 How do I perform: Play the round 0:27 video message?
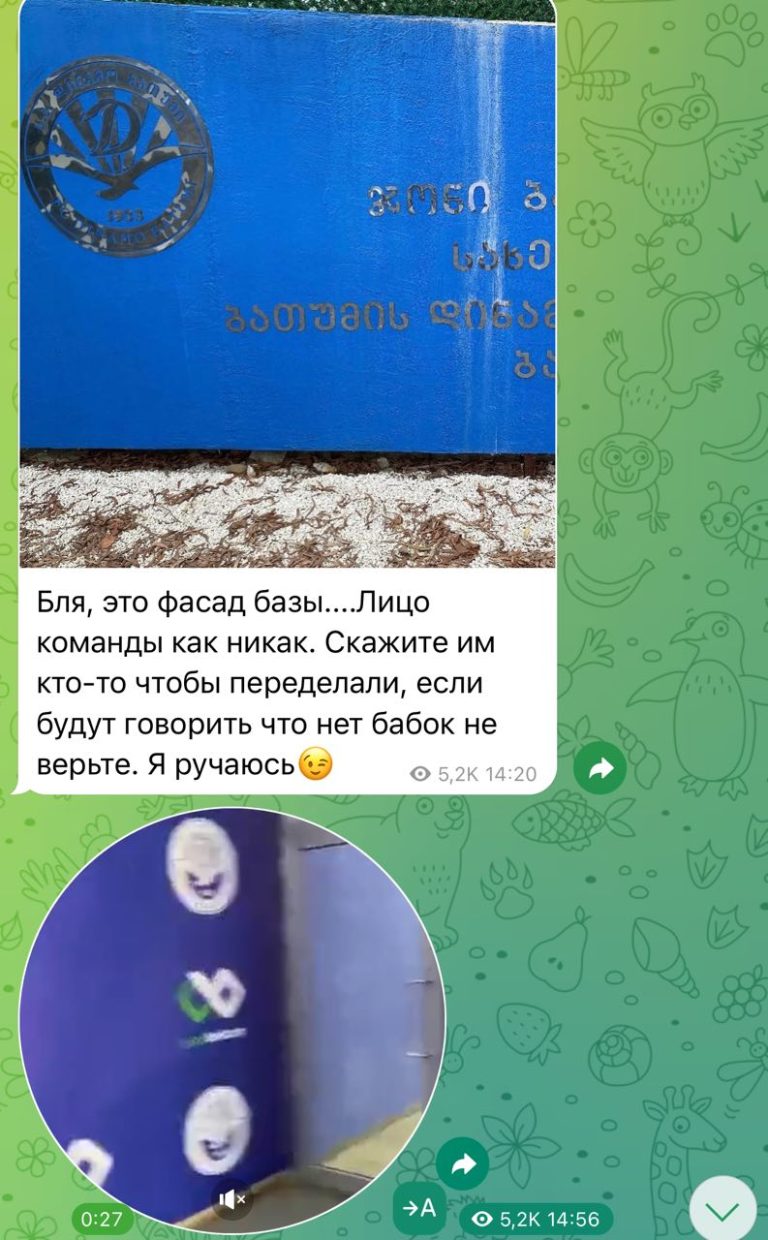coord(232,1020)
